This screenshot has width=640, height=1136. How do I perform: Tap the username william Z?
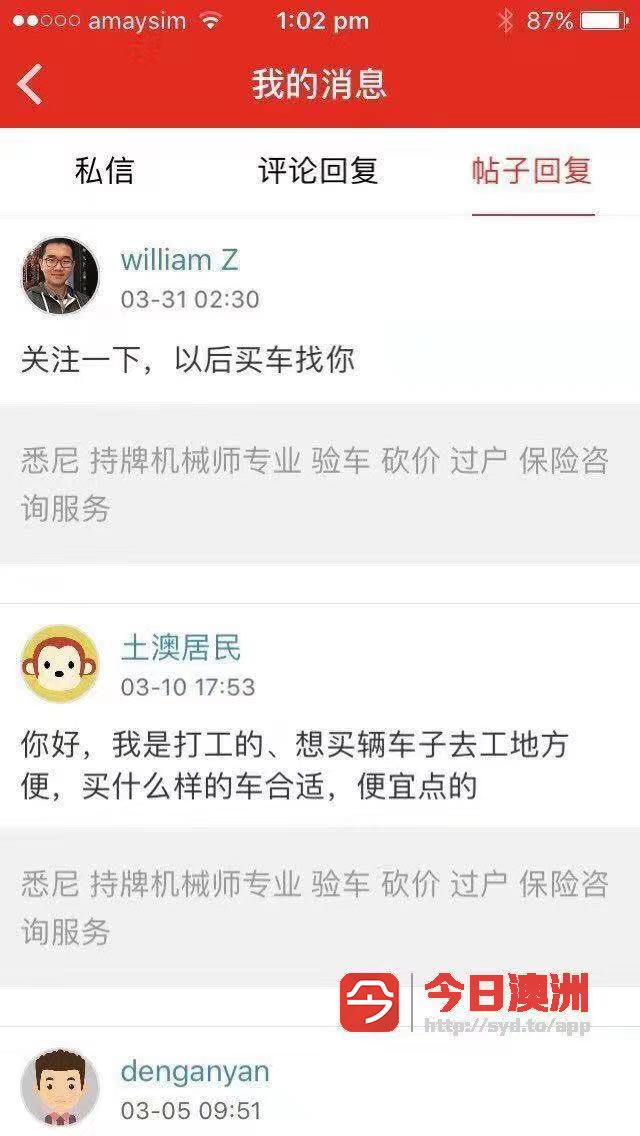180,260
